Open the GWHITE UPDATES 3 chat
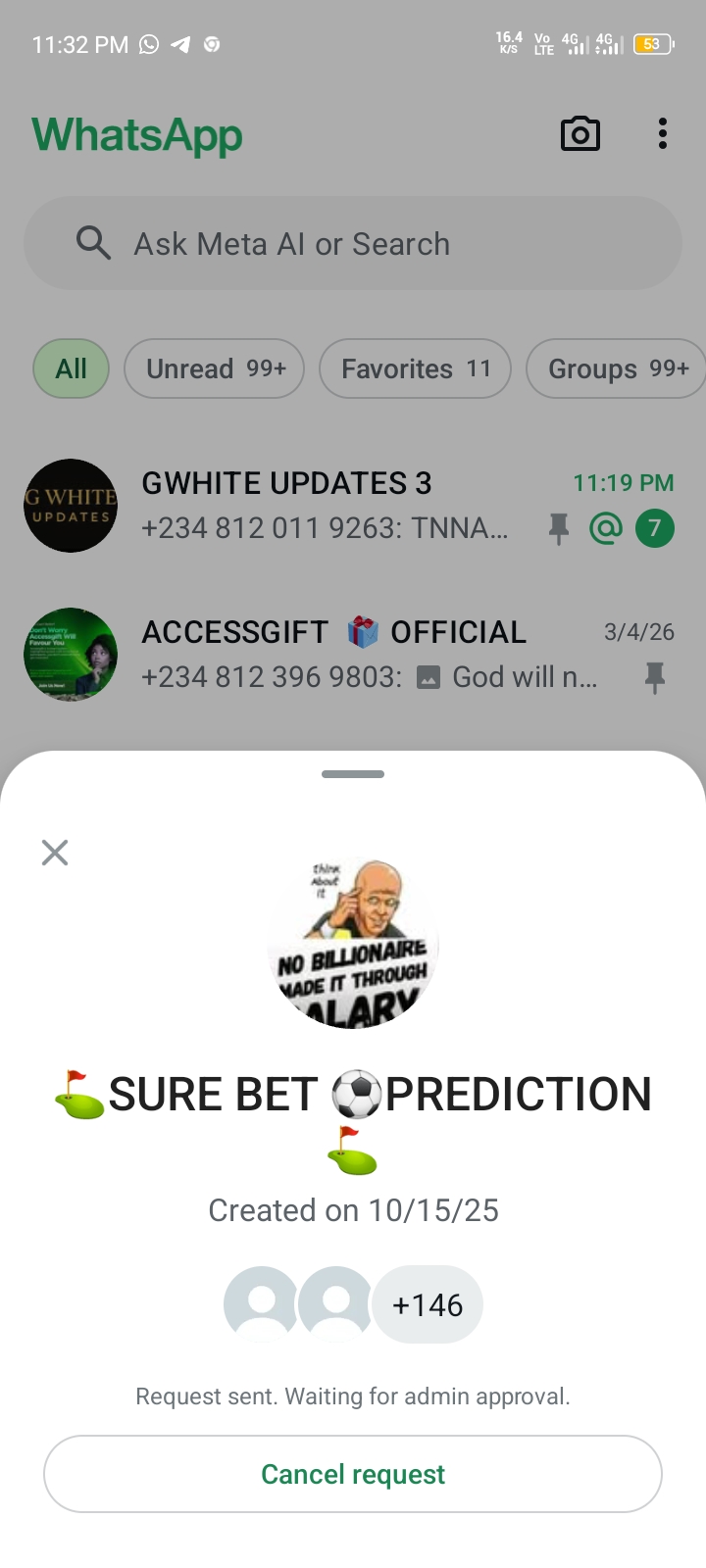 (324, 505)
